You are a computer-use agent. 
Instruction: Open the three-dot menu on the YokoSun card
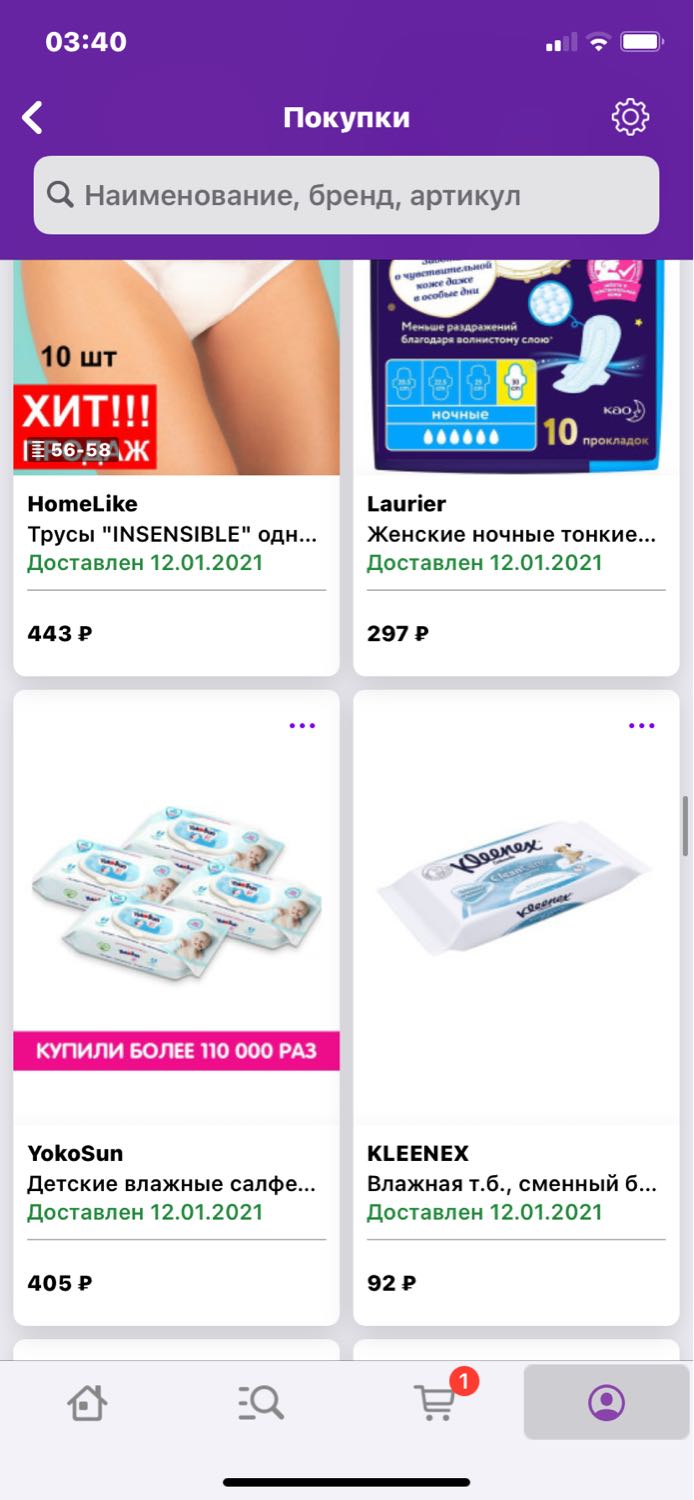tap(302, 726)
